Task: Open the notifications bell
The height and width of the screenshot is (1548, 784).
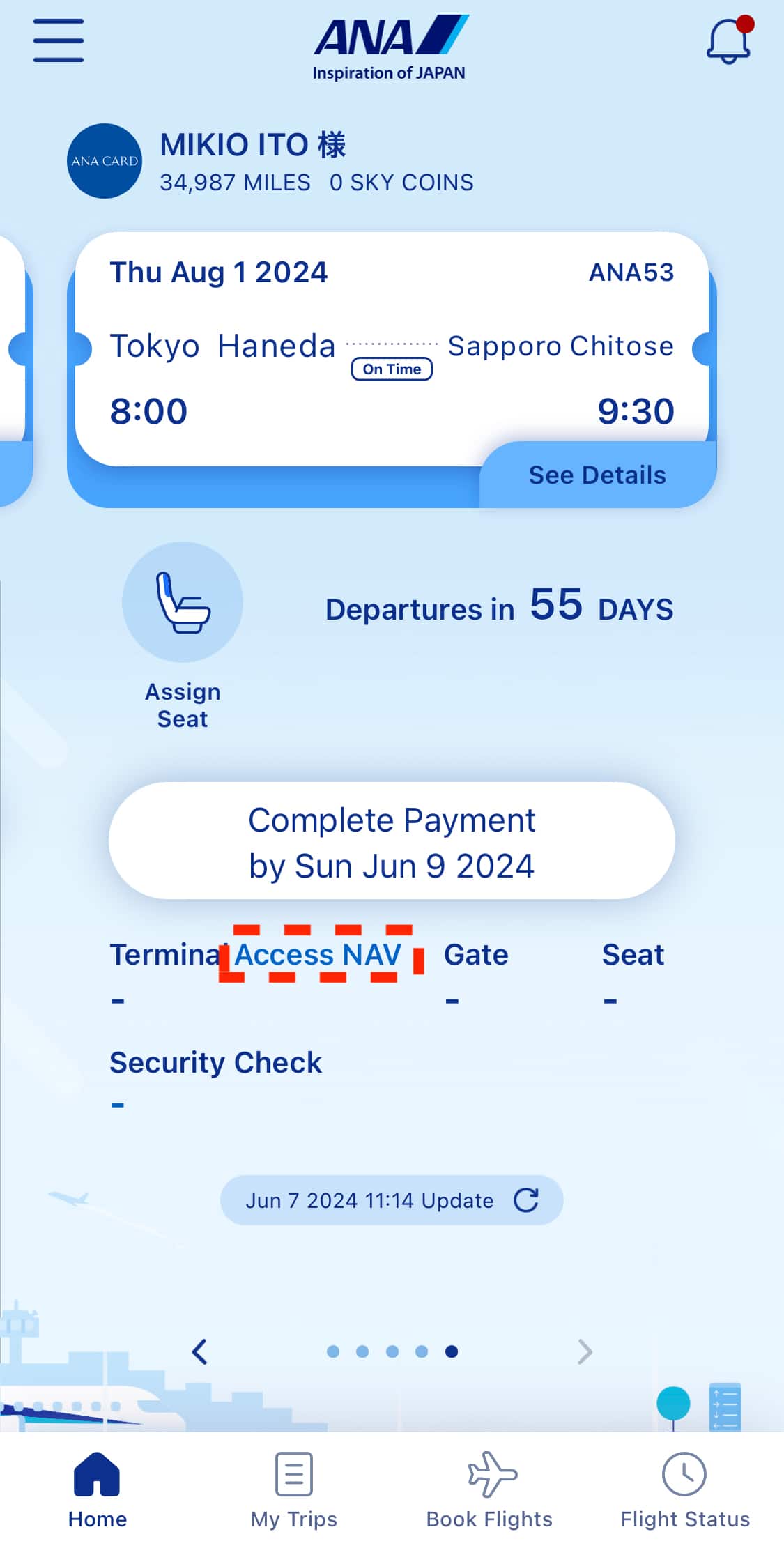Action: pos(728,40)
